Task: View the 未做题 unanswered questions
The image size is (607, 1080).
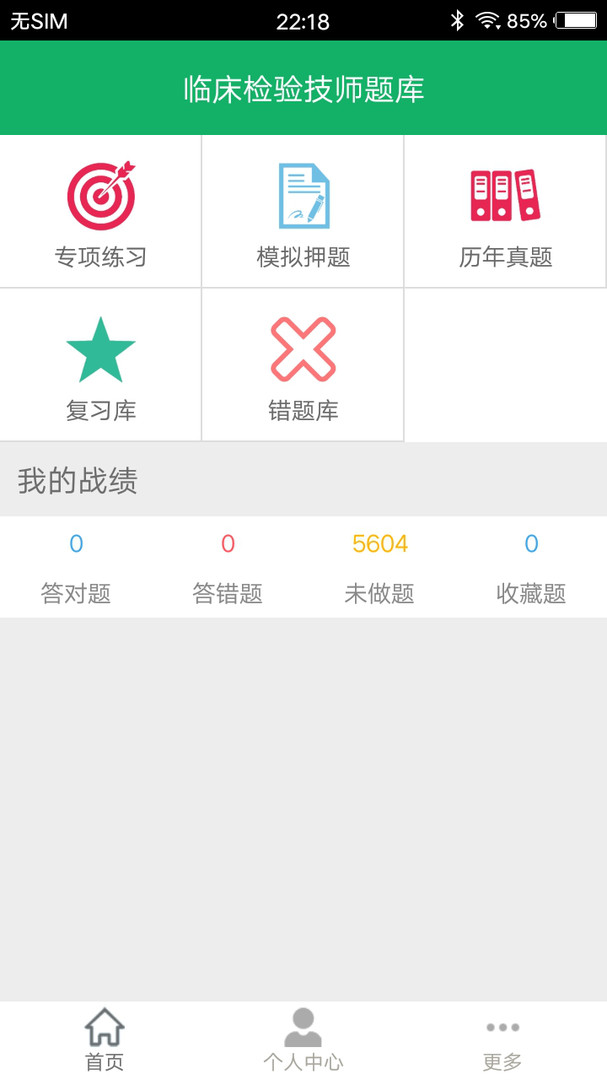Action: (x=380, y=568)
